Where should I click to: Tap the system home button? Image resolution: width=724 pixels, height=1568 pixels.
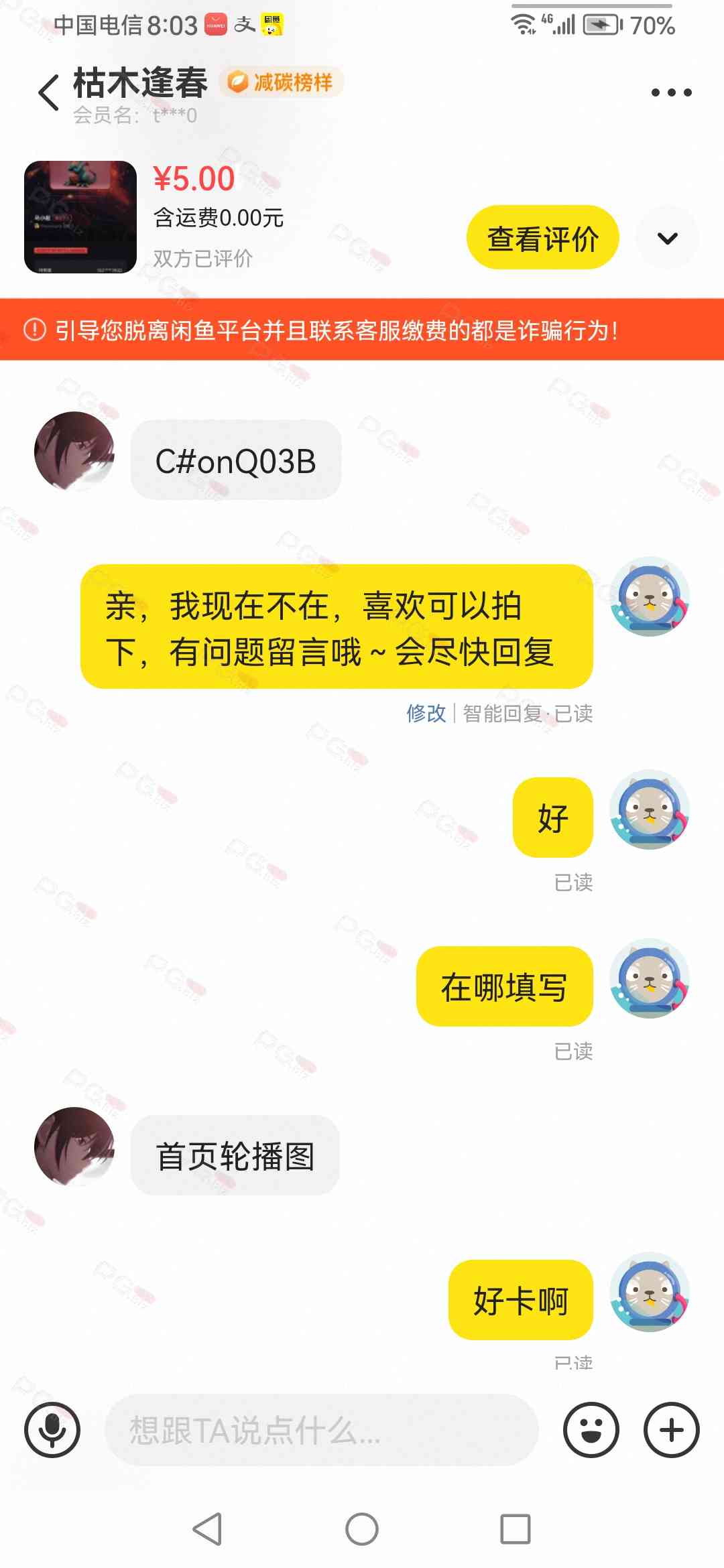click(362, 1529)
